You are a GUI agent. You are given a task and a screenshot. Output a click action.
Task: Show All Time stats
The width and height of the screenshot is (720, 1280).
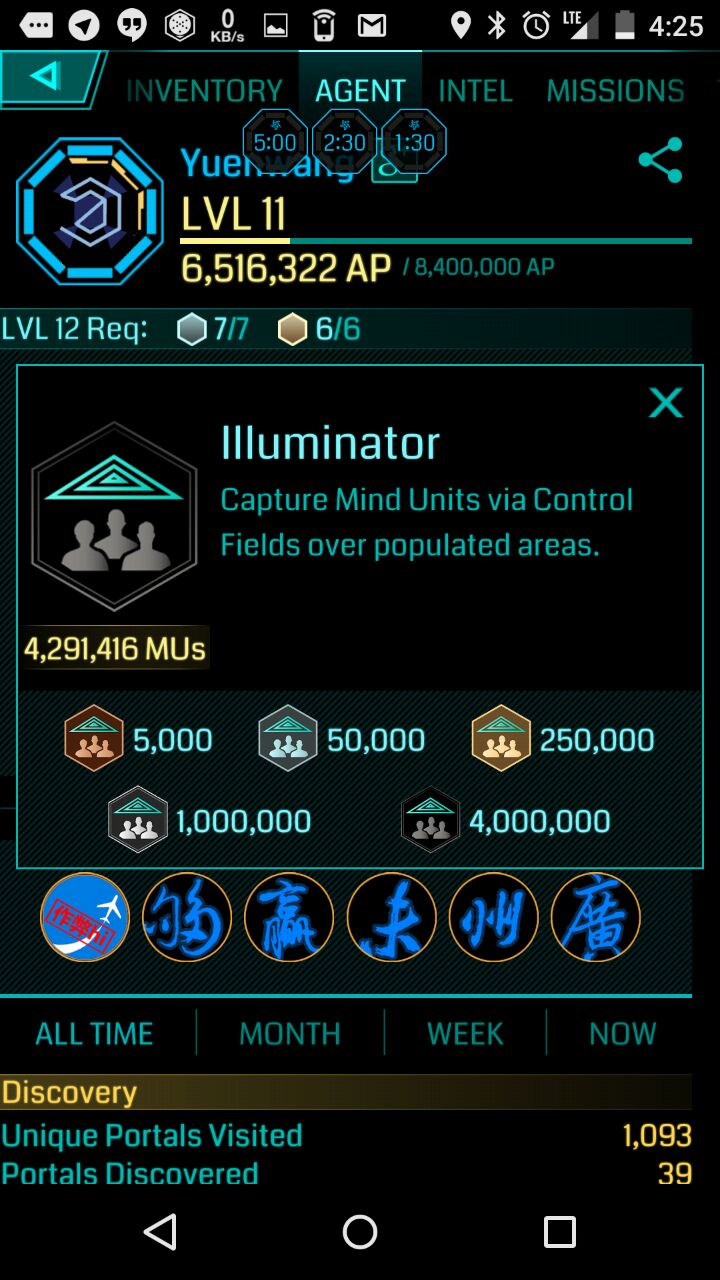coord(94,1033)
